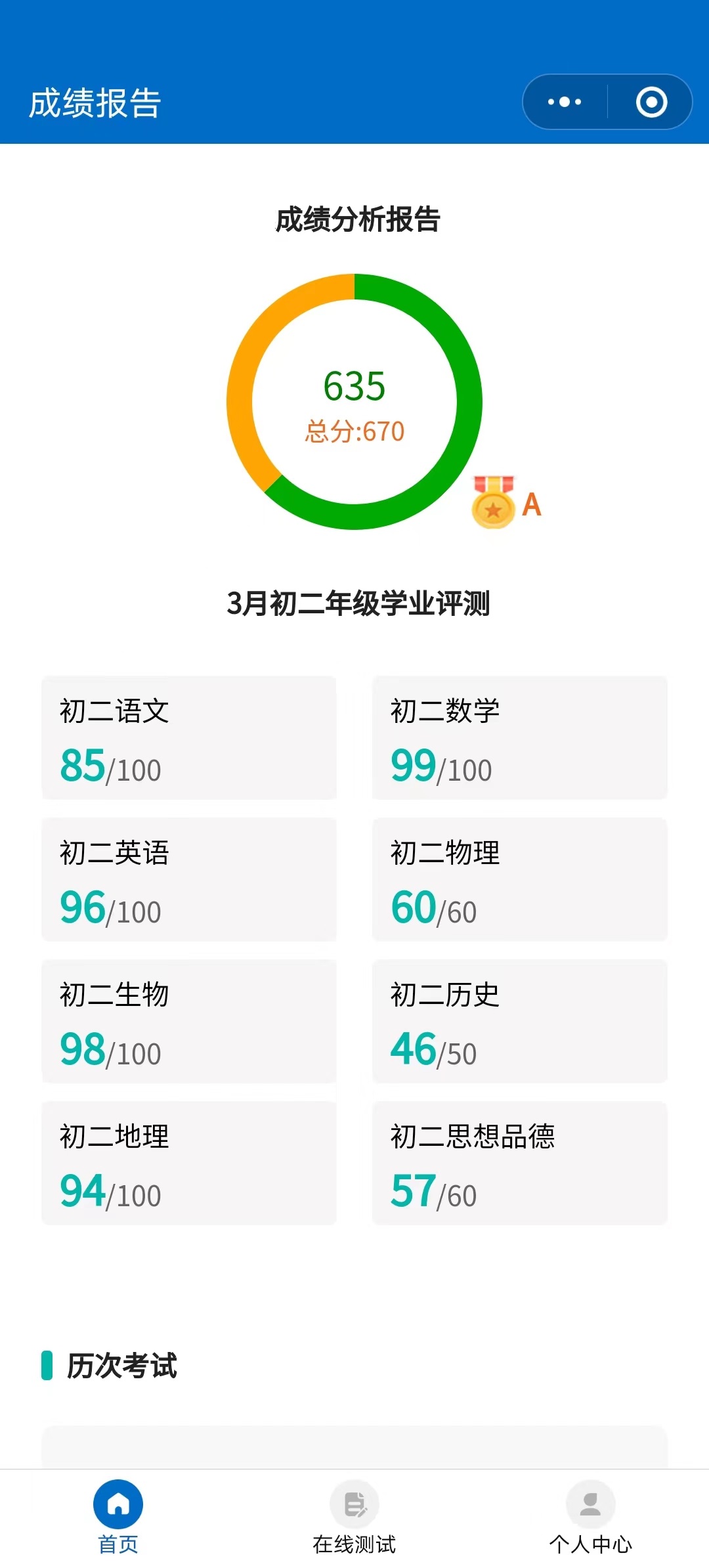Close the mini program via circle icon

point(651,102)
